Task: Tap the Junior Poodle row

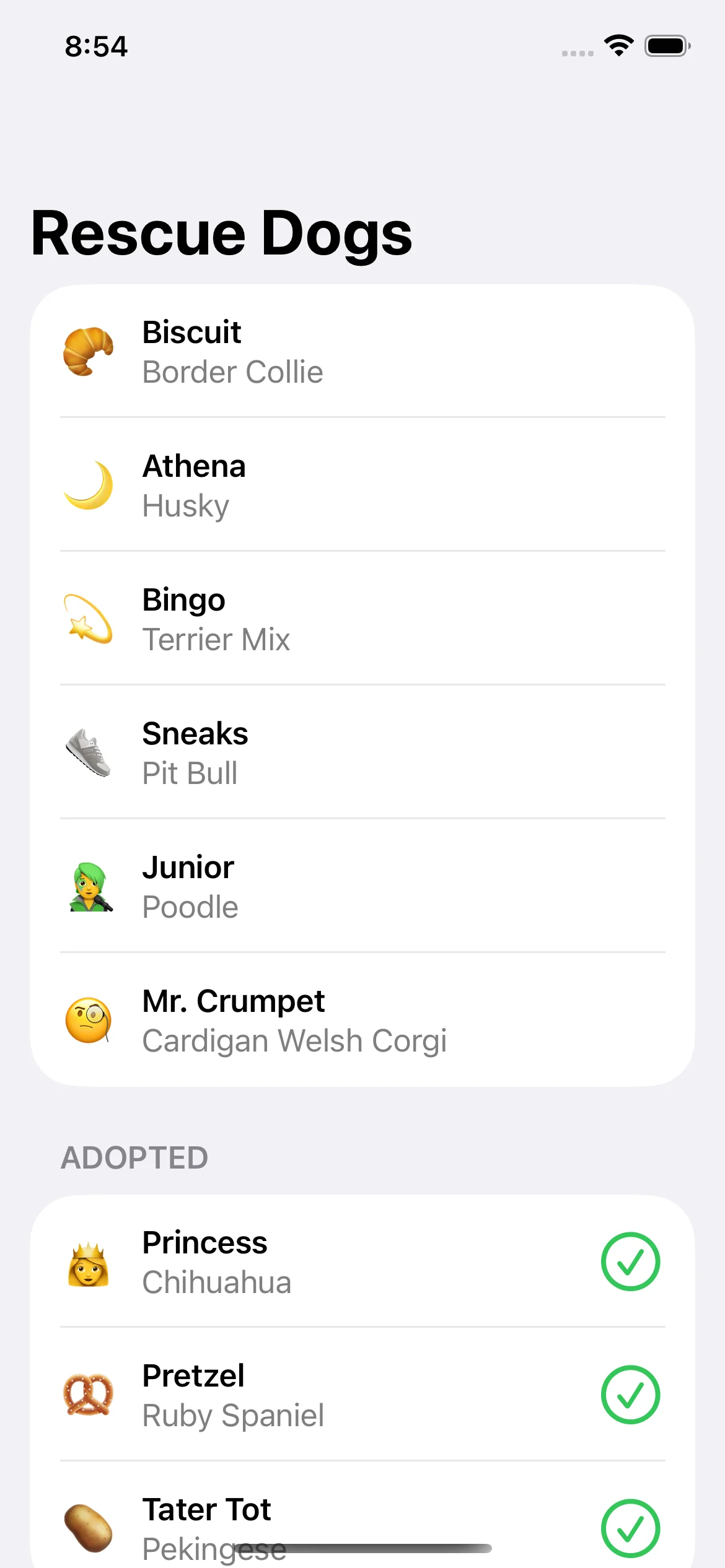Action: [x=362, y=886]
